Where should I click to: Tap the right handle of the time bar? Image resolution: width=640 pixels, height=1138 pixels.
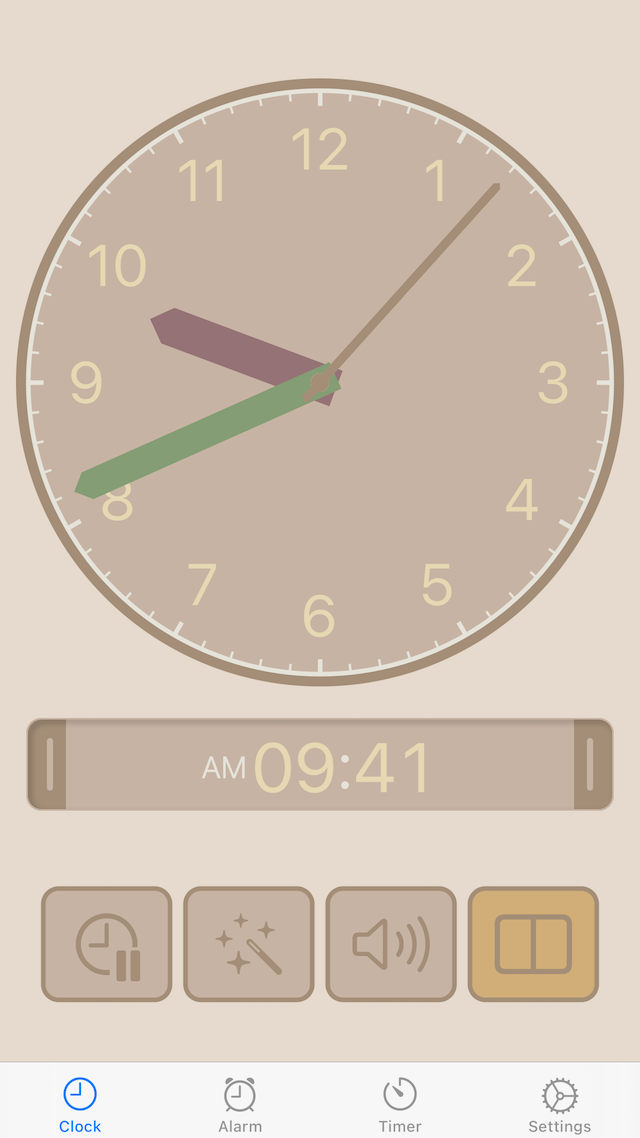tap(594, 764)
